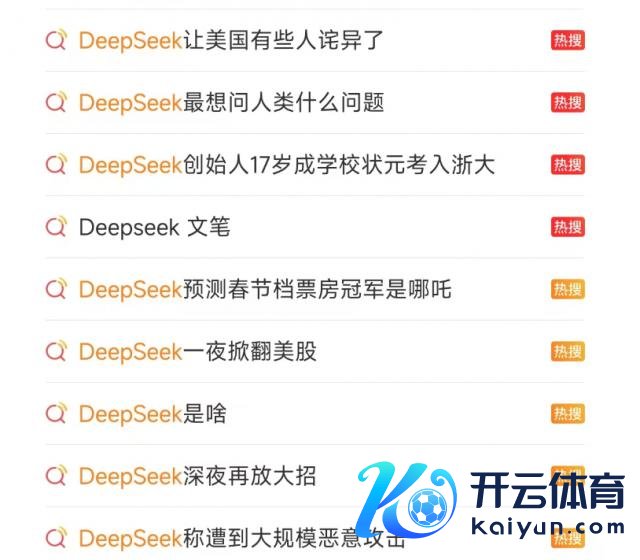Open DeepSeek预测春节档票房冠军是哪吒 hot search
Image resolution: width=640 pixels, height=560 pixels.
tap(265, 290)
